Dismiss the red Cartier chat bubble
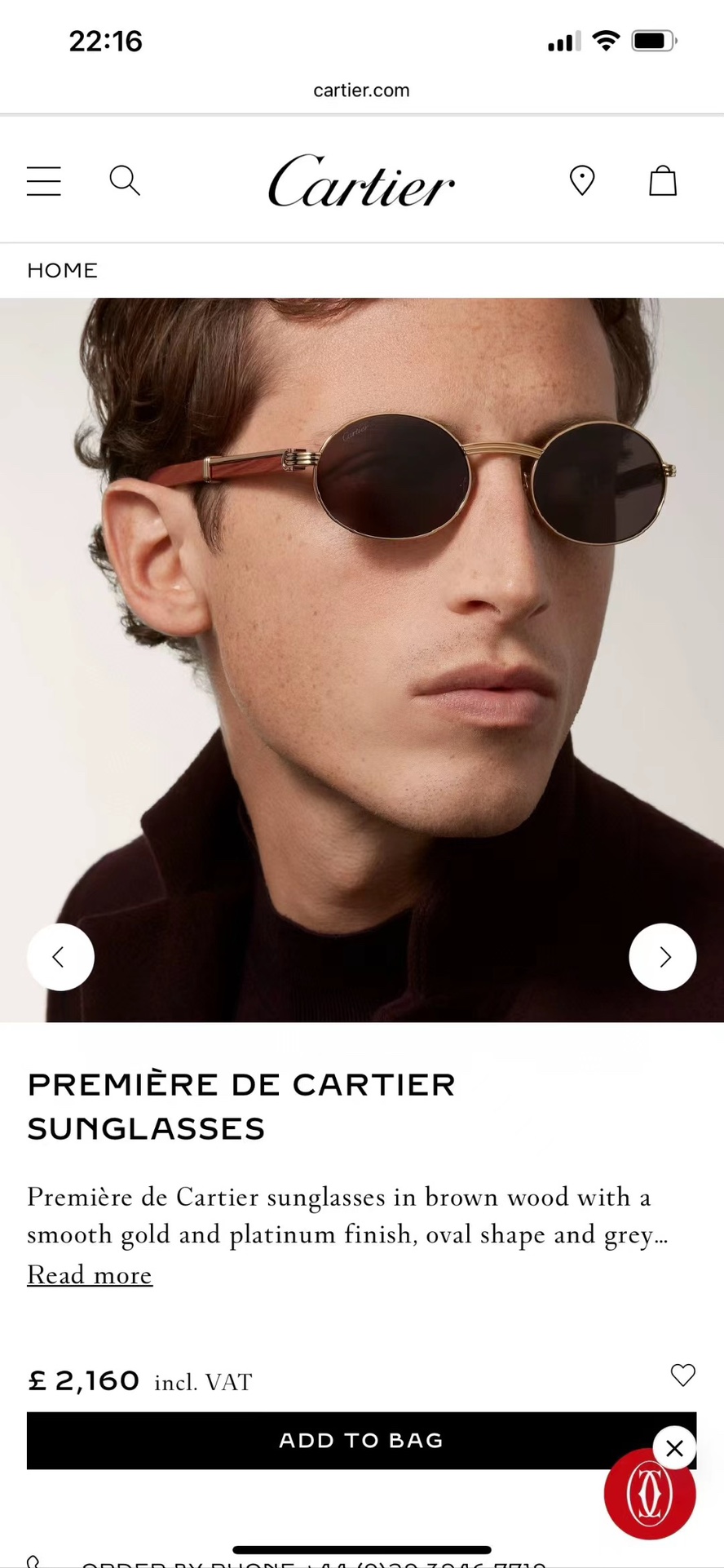 [x=674, y=1448]
